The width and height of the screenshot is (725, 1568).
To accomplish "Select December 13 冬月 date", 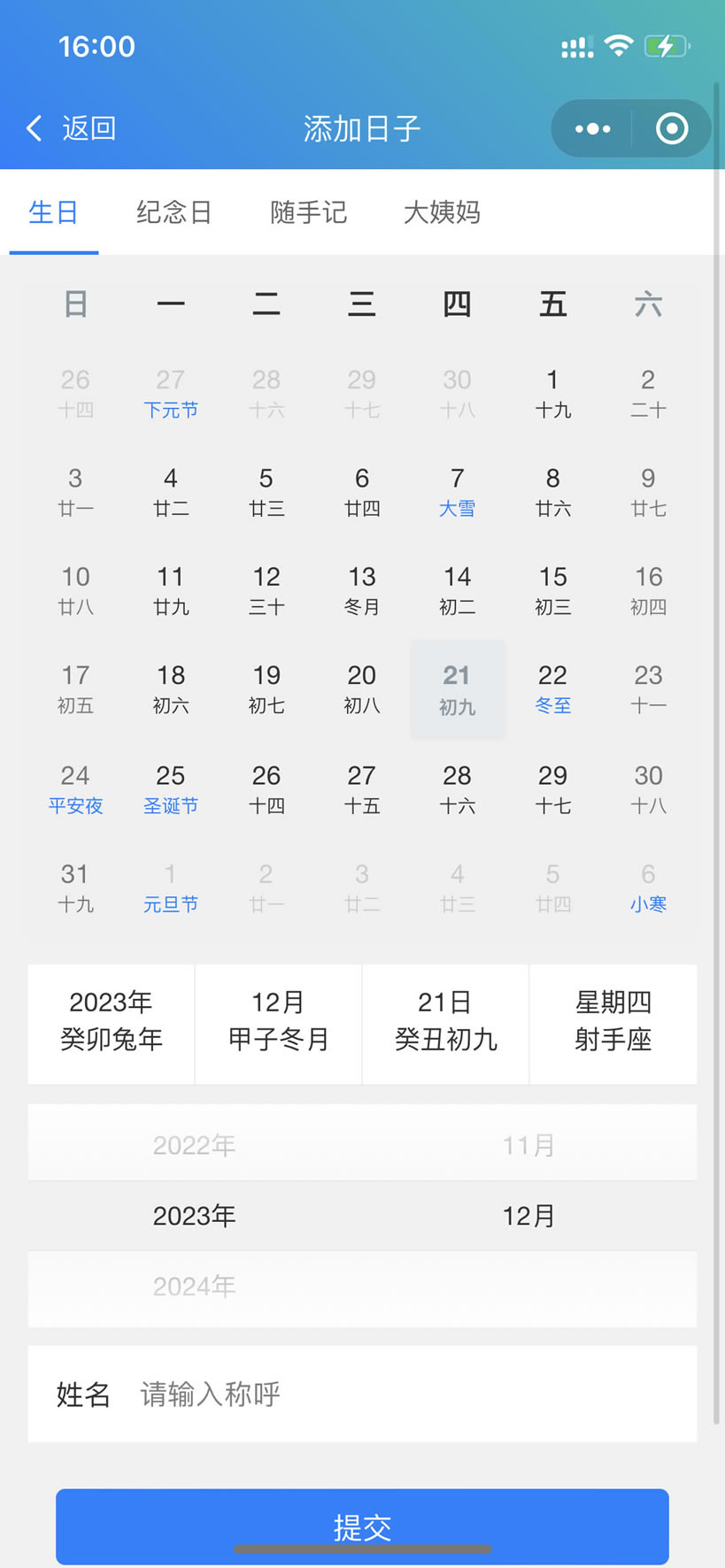I will coord(361,590).
